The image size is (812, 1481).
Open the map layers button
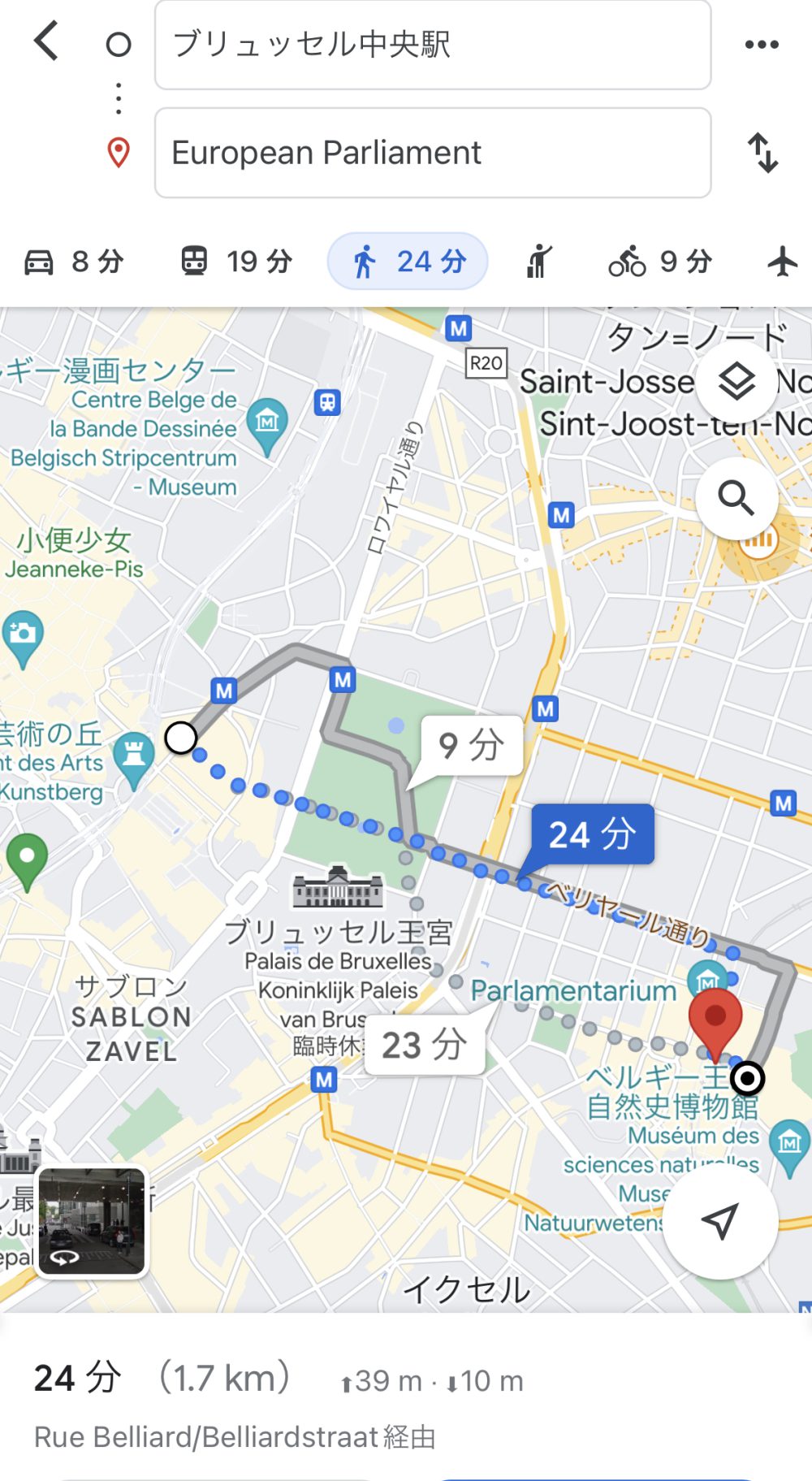coord(736,381)
